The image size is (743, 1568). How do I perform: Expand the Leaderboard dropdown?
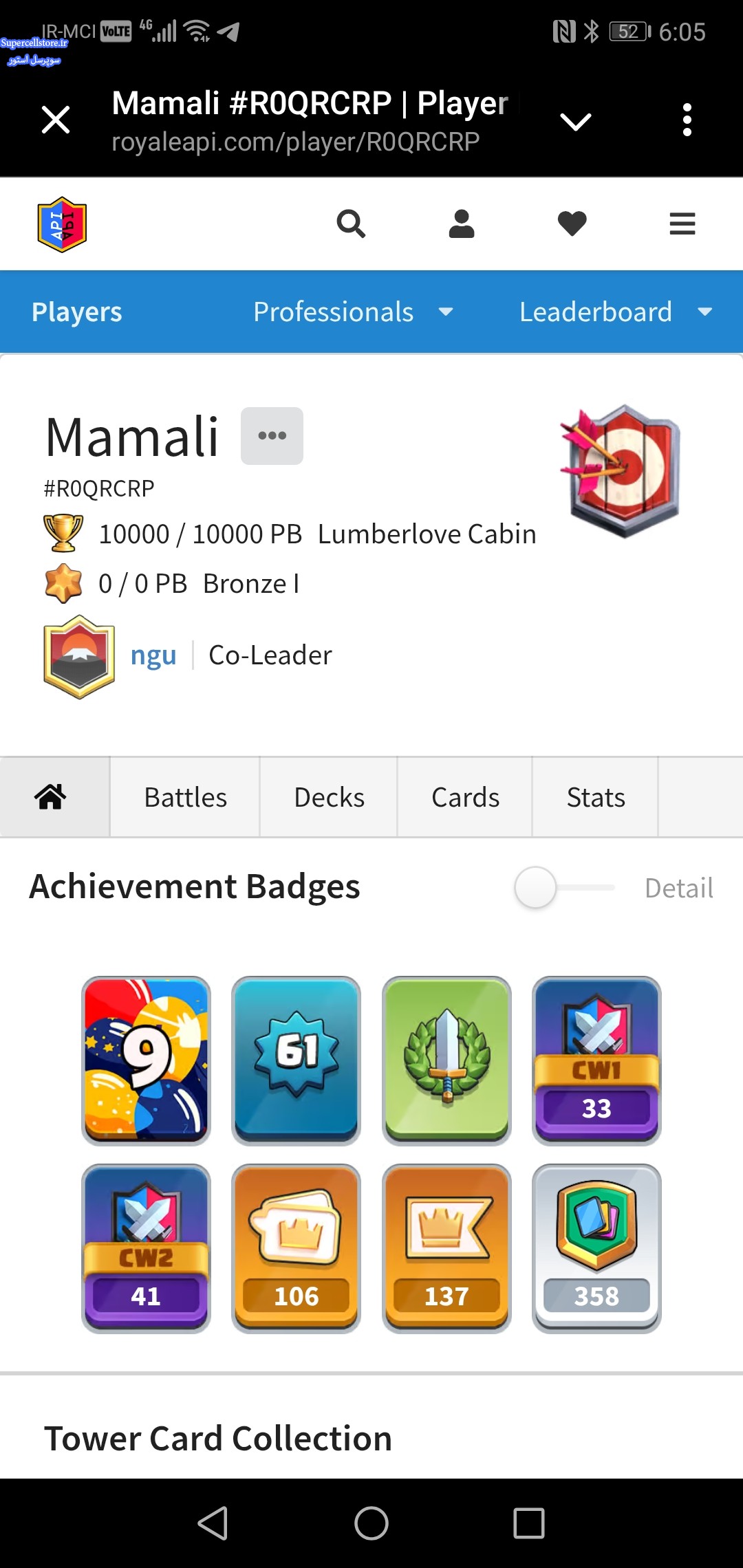(615, 312)
